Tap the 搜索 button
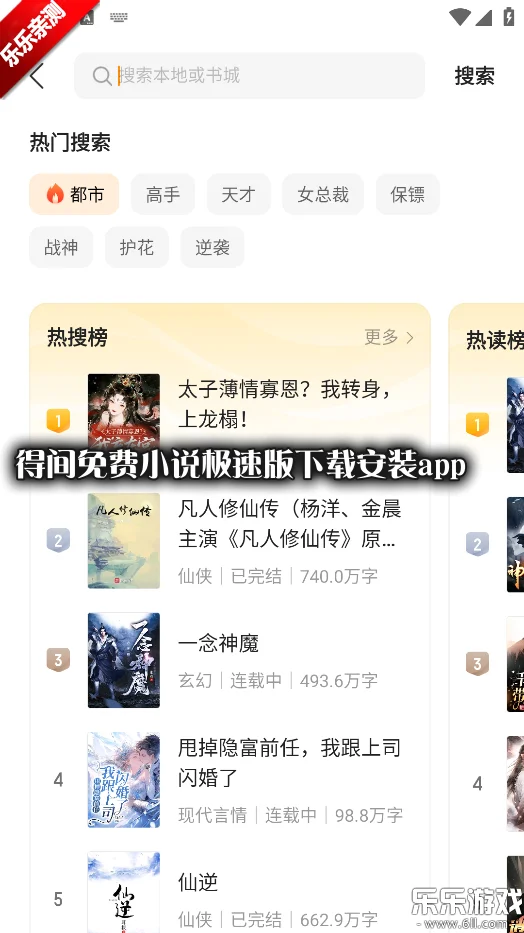The width and height of the screenshot is (524, 933). [x=474, y=76]
